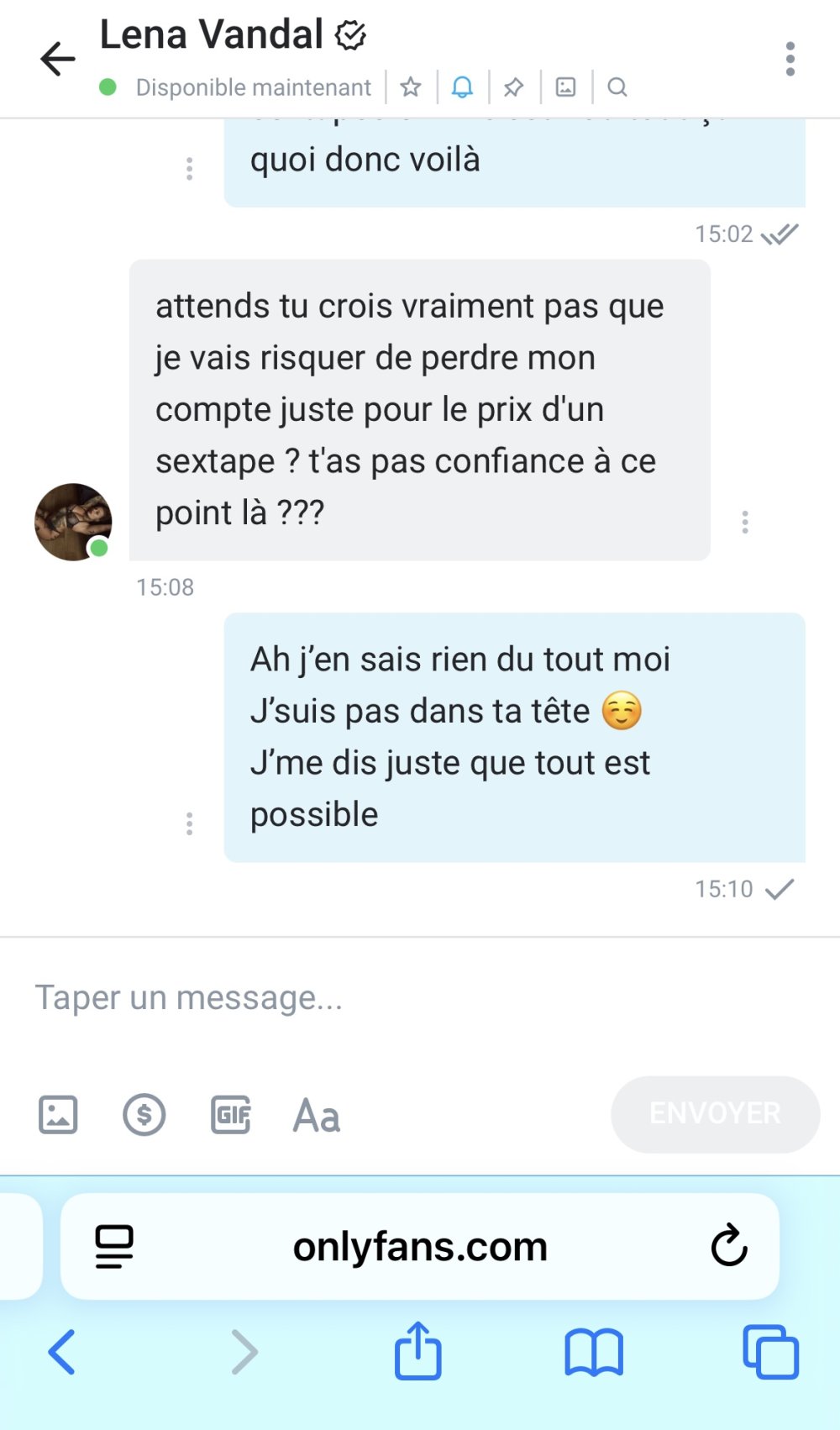Open options for the 15:08 message
This screenshot has width=840, height=1430.
point(745,523)
